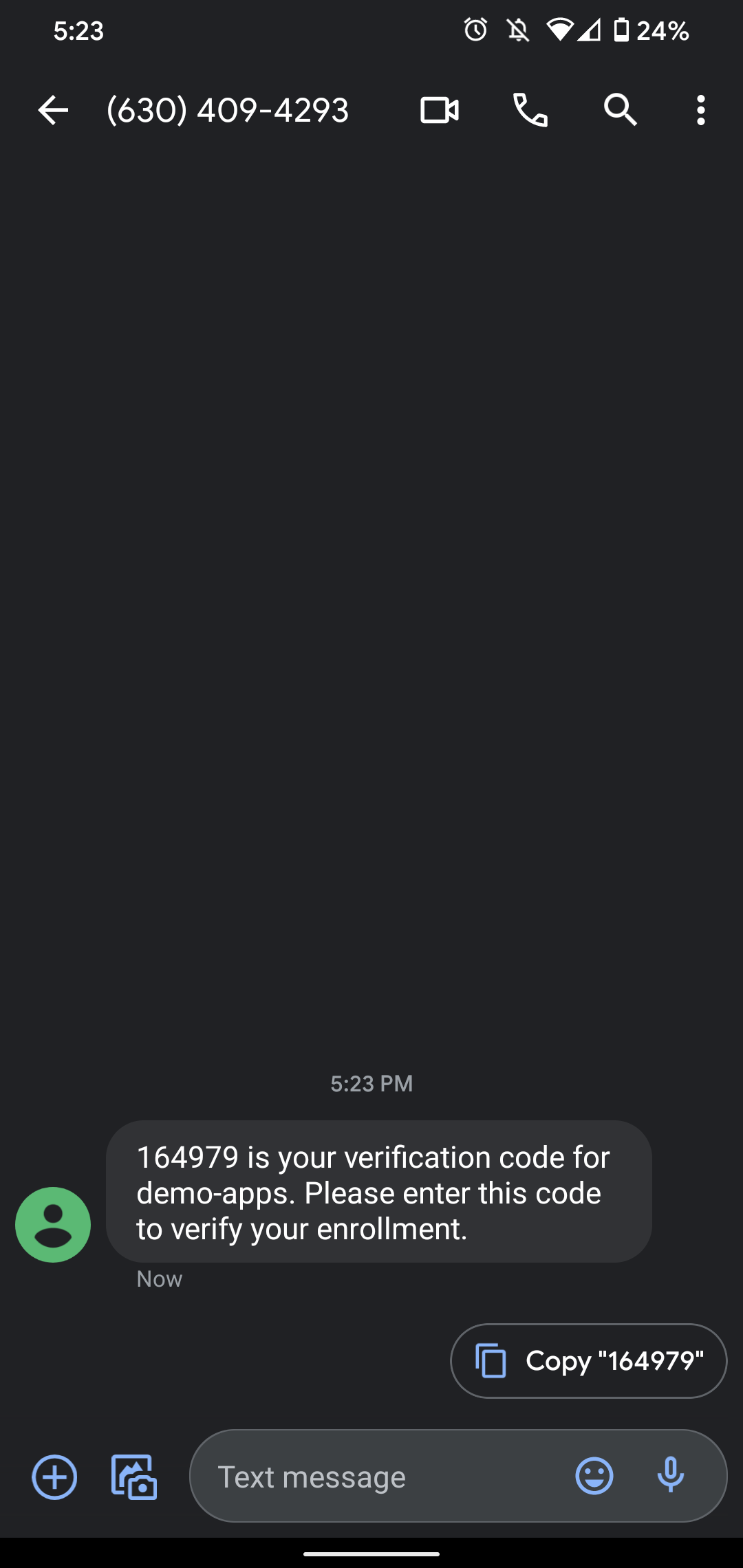Open the sender's contact avatar
Screen dimensions: 743x1568
point(53,1225)
